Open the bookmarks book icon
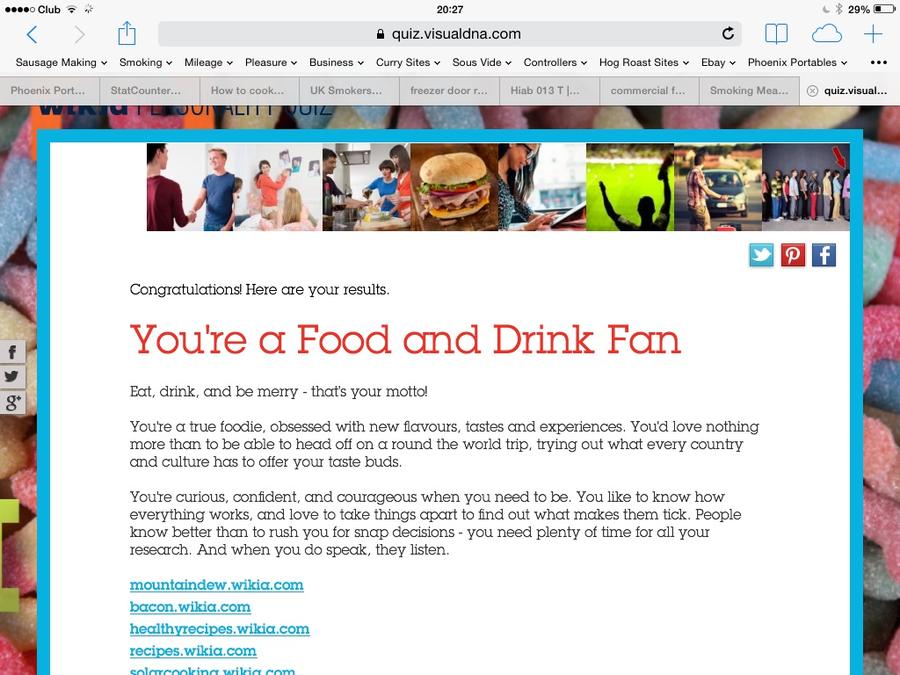Viewport: 900px width, 675px height. (x=776, y=34)
